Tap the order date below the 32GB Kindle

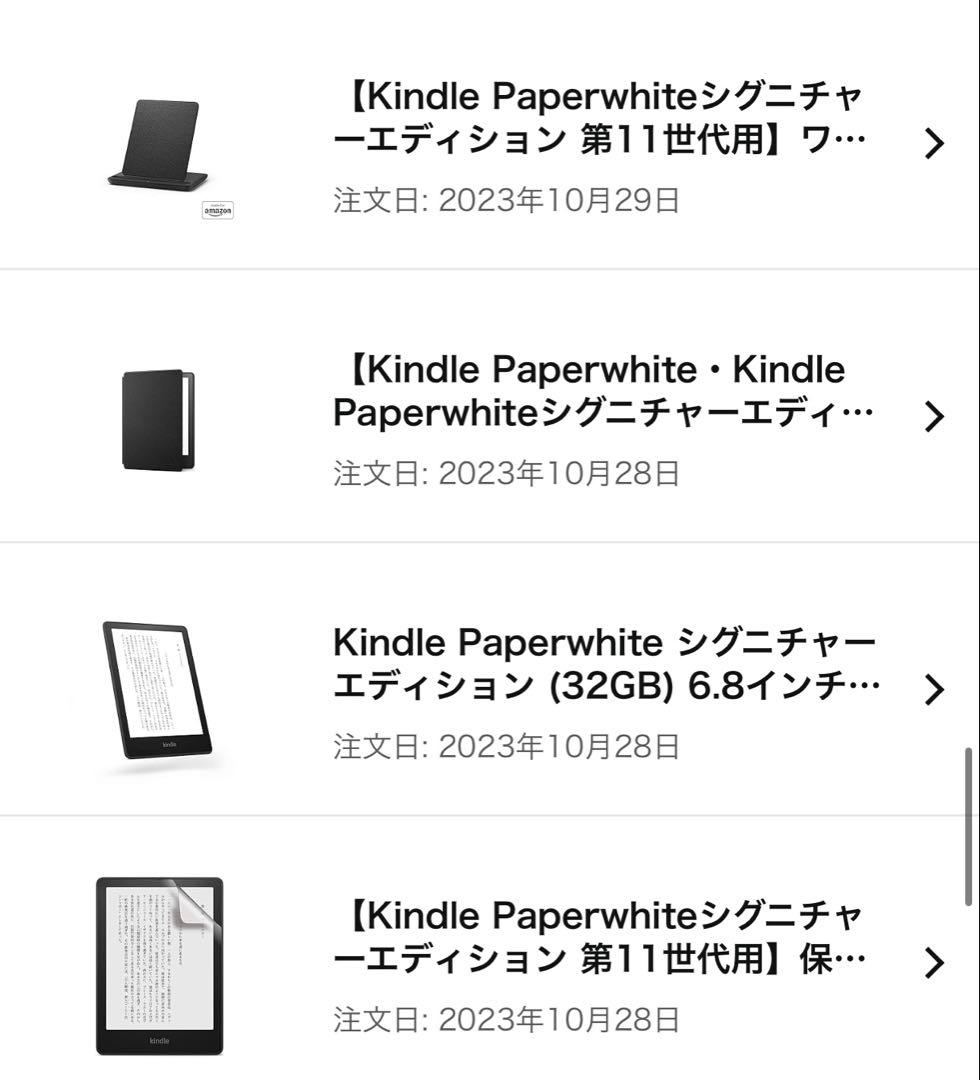click(x=505, y=745)
